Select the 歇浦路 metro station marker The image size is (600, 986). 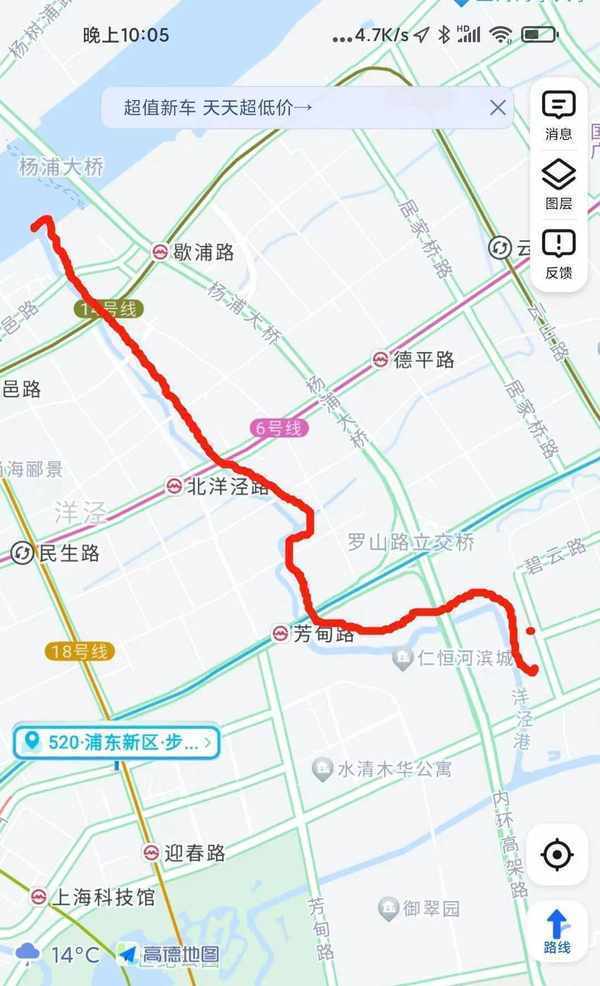coord(160,252)
